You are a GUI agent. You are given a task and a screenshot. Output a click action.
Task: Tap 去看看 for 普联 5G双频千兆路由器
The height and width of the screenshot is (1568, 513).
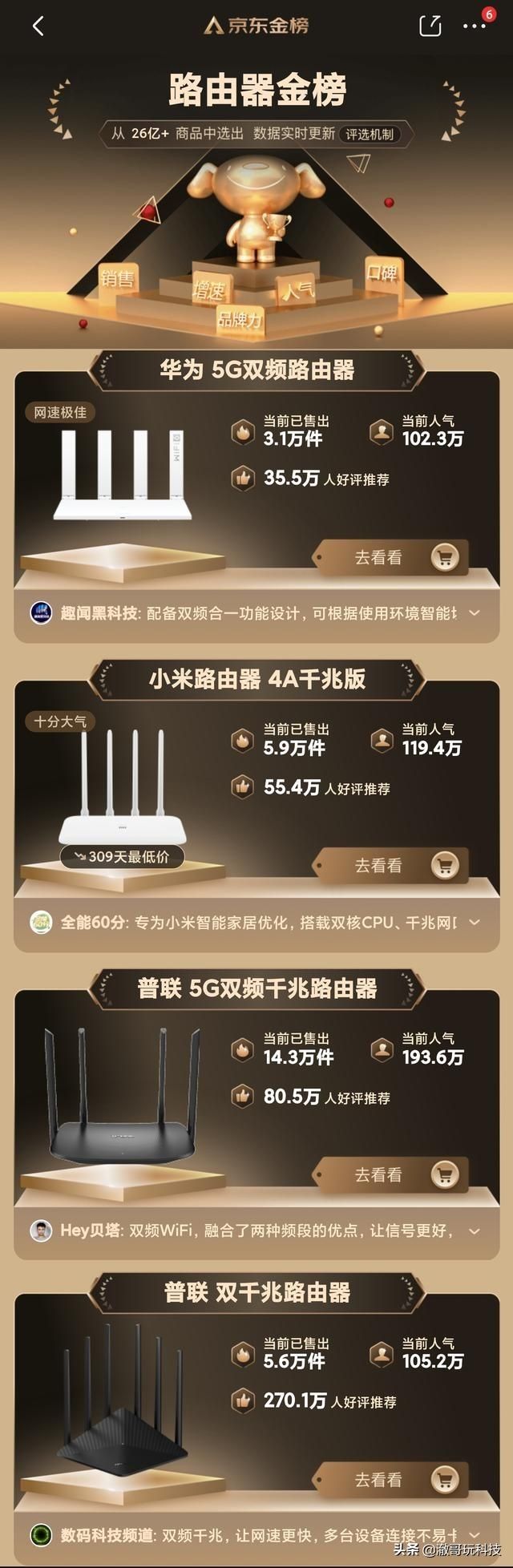391,1175
